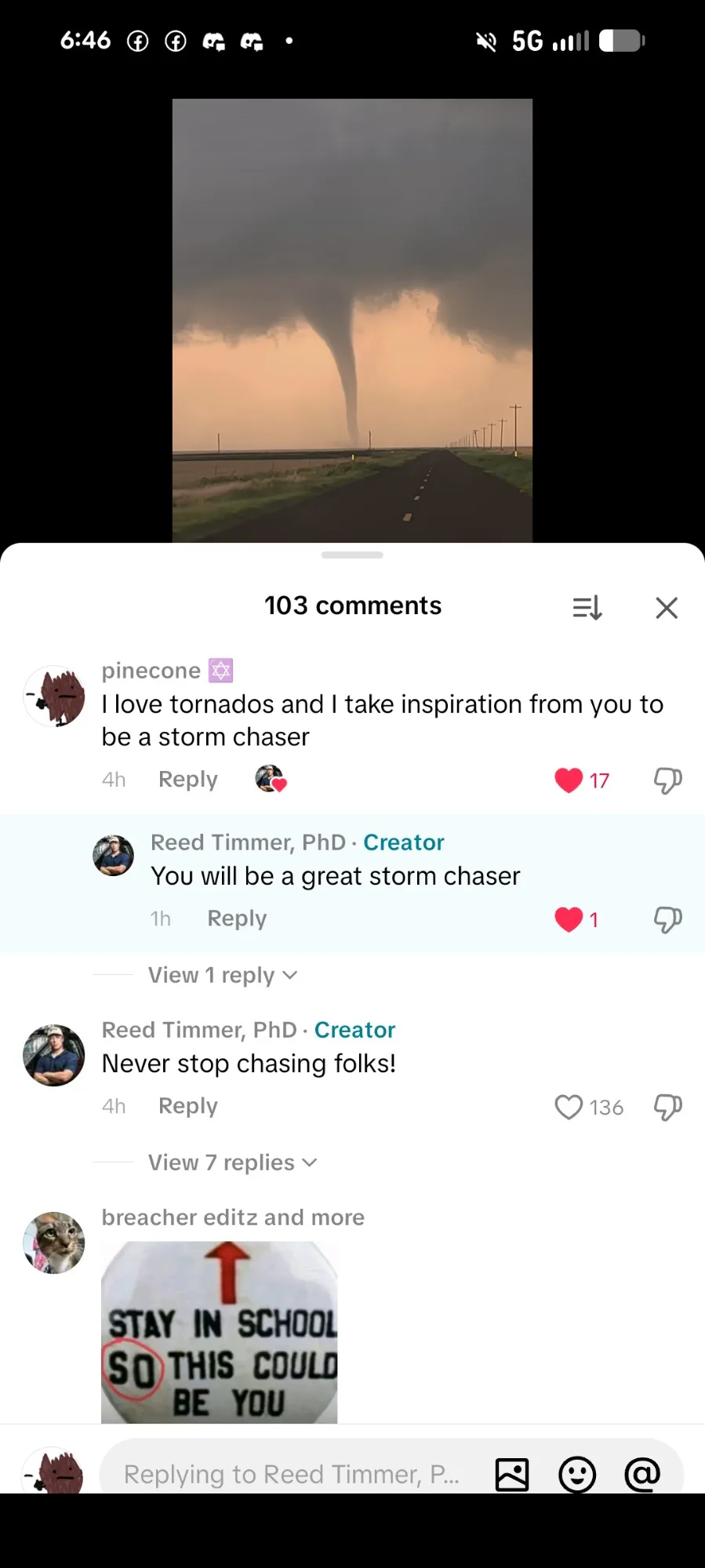Mention someone with the @ icon
The height and width of the screenshot is (1568, 705).
[642, 1474]
